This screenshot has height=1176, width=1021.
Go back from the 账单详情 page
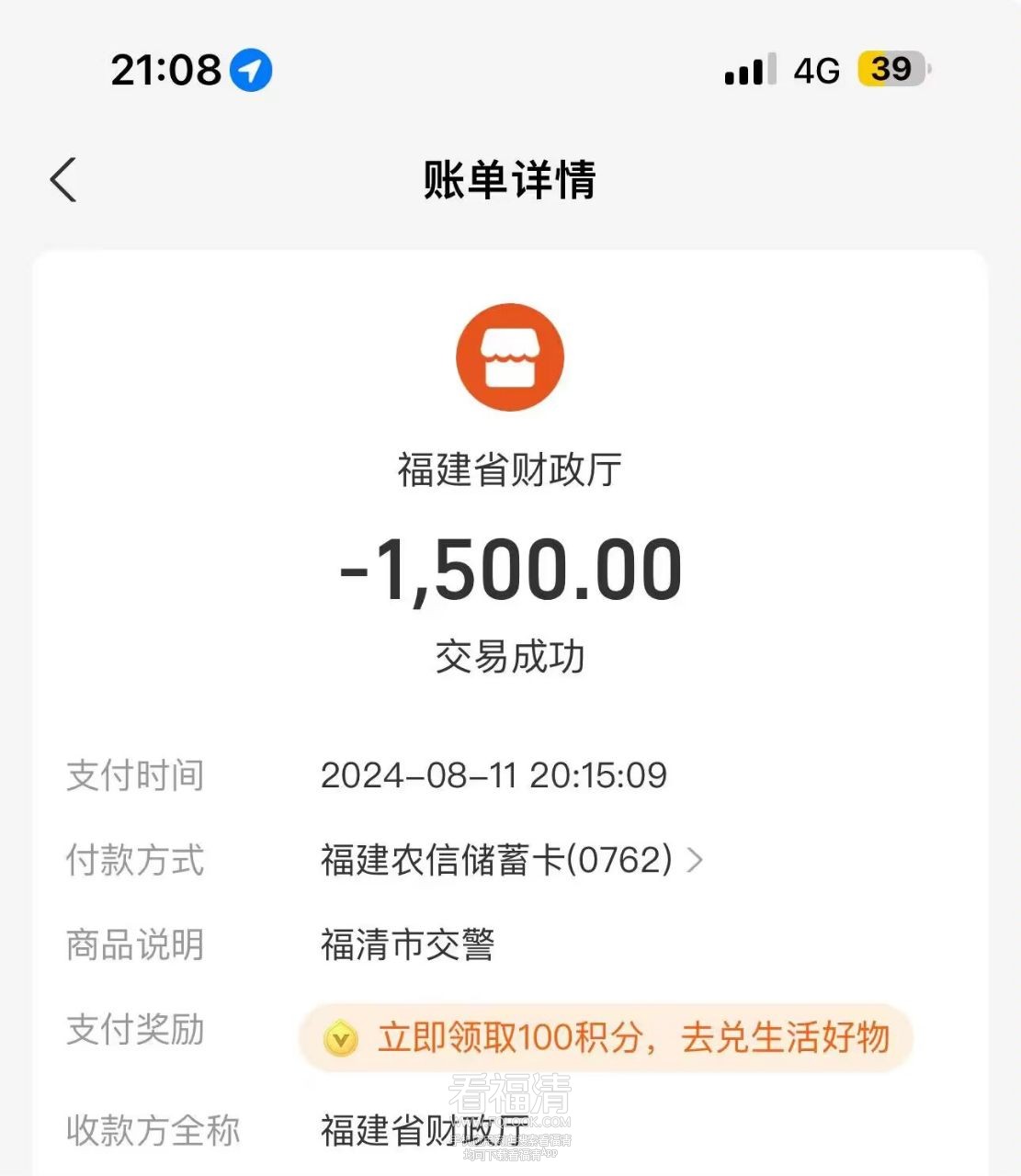tap(63, 179)
